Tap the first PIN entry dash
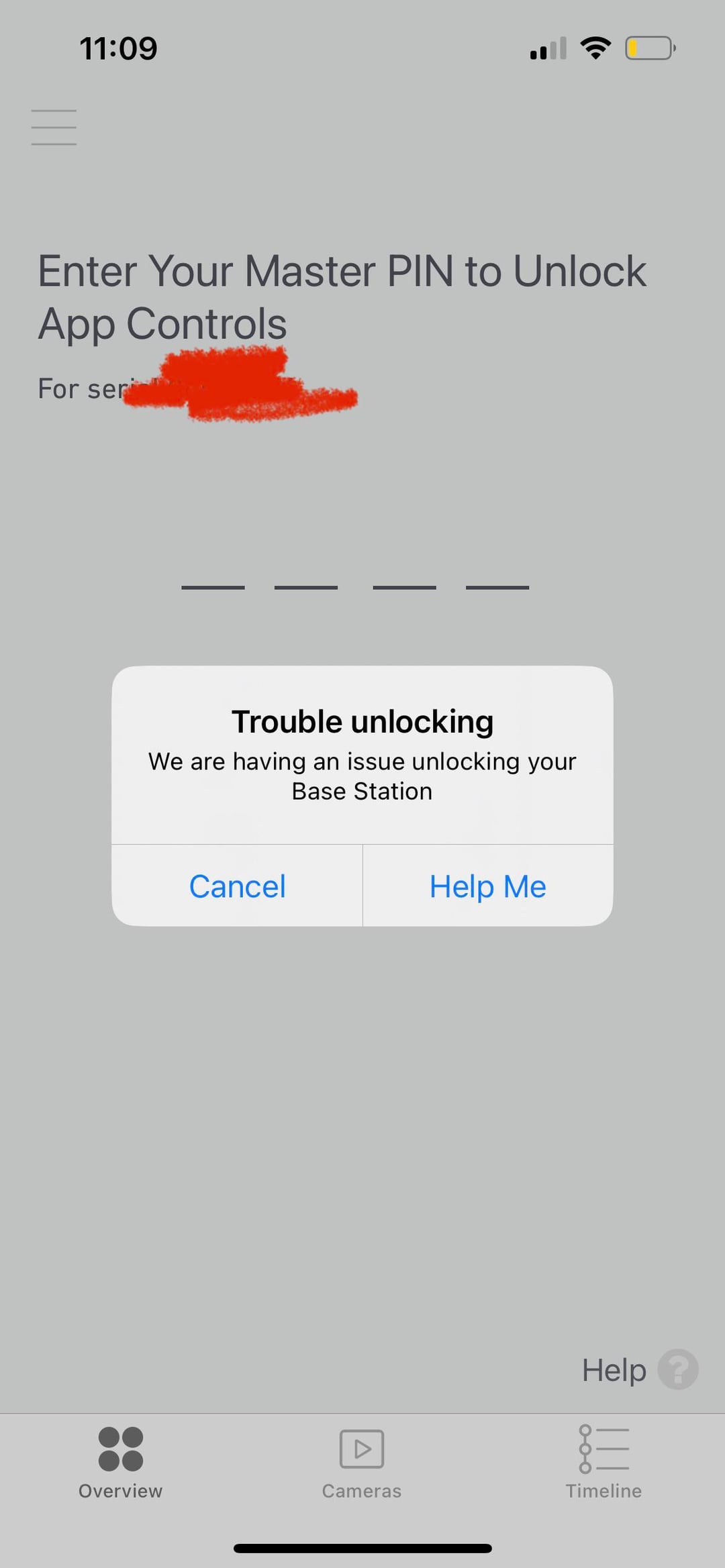The width and height of the screenshot is (725, 1568). (x=213, y=587)
